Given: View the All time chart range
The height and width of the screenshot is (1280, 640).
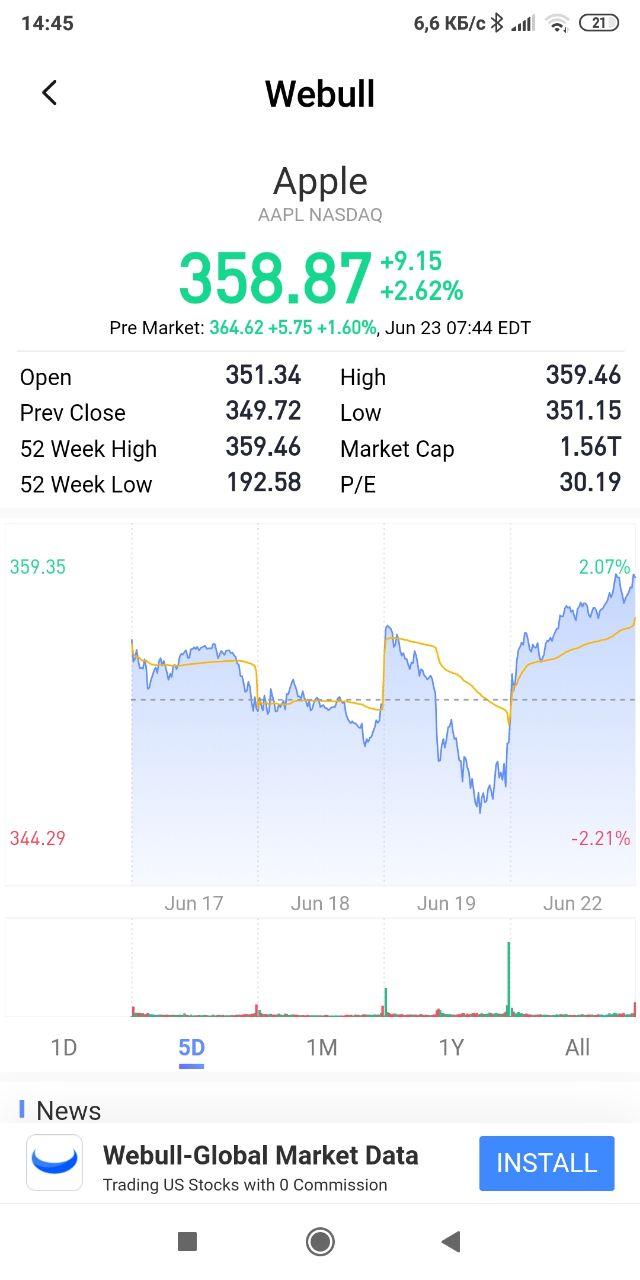Looking at the screenshot, I should click(577, 1047).
